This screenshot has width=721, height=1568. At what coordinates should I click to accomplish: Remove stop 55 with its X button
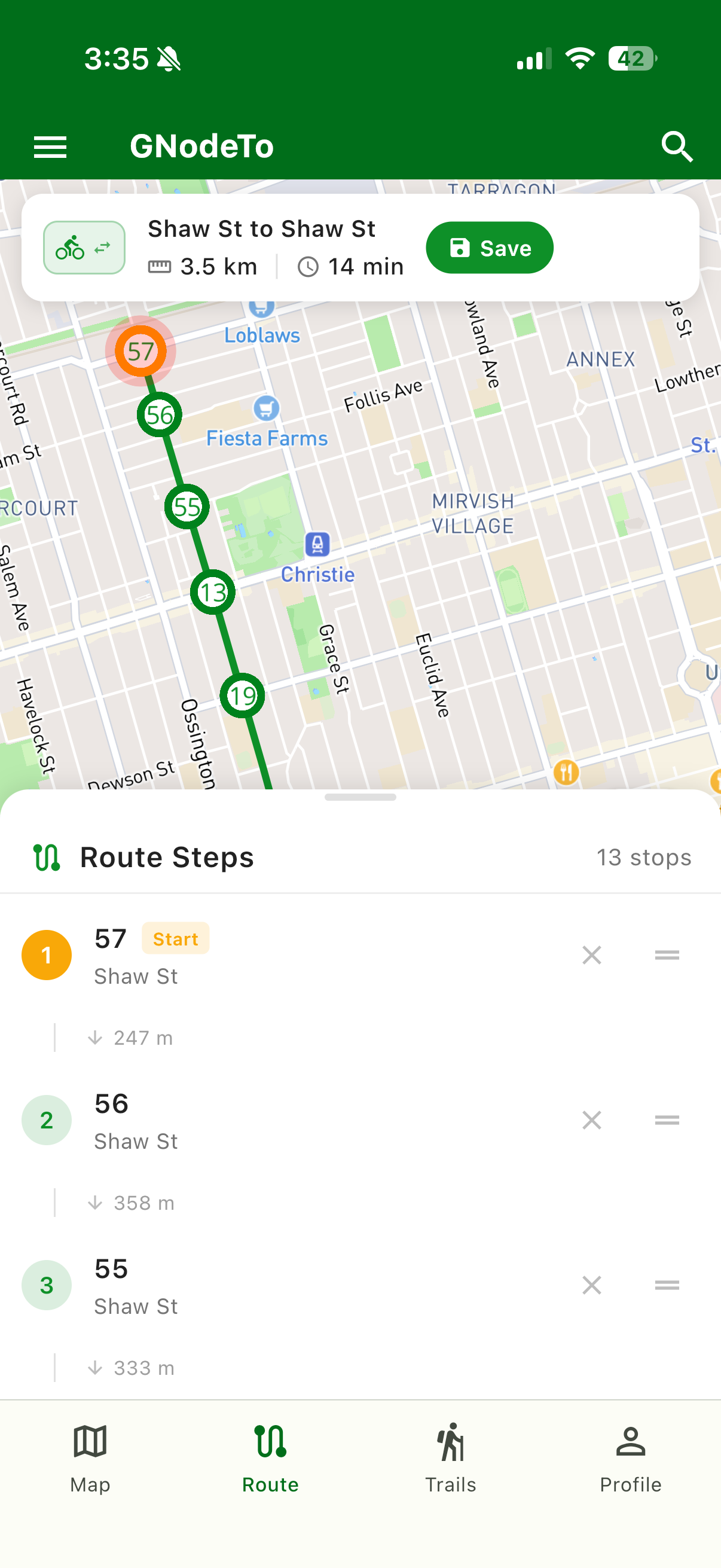(x=591, y=1285)
